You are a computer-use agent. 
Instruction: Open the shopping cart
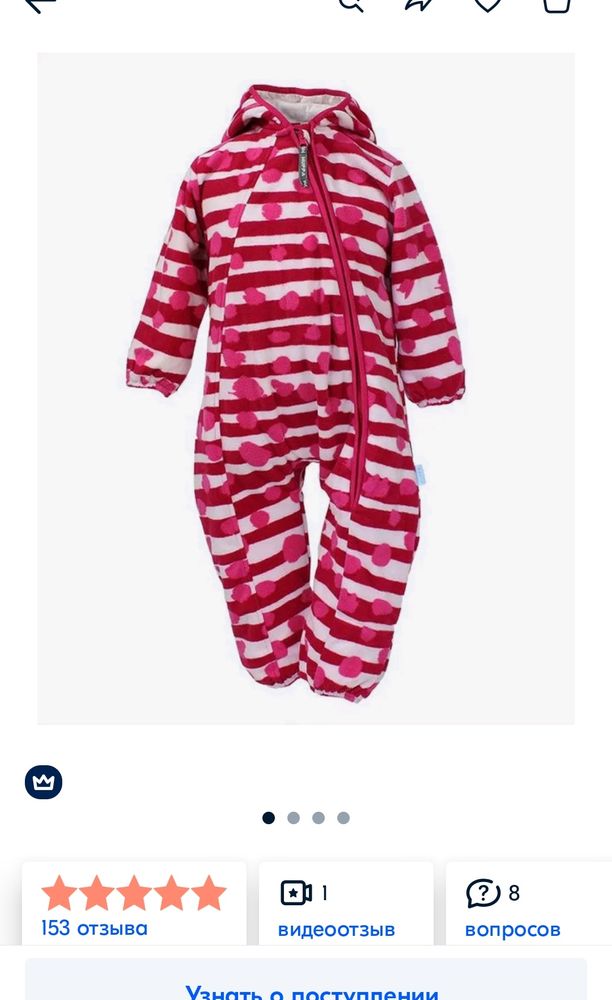(x=557, y=4)
